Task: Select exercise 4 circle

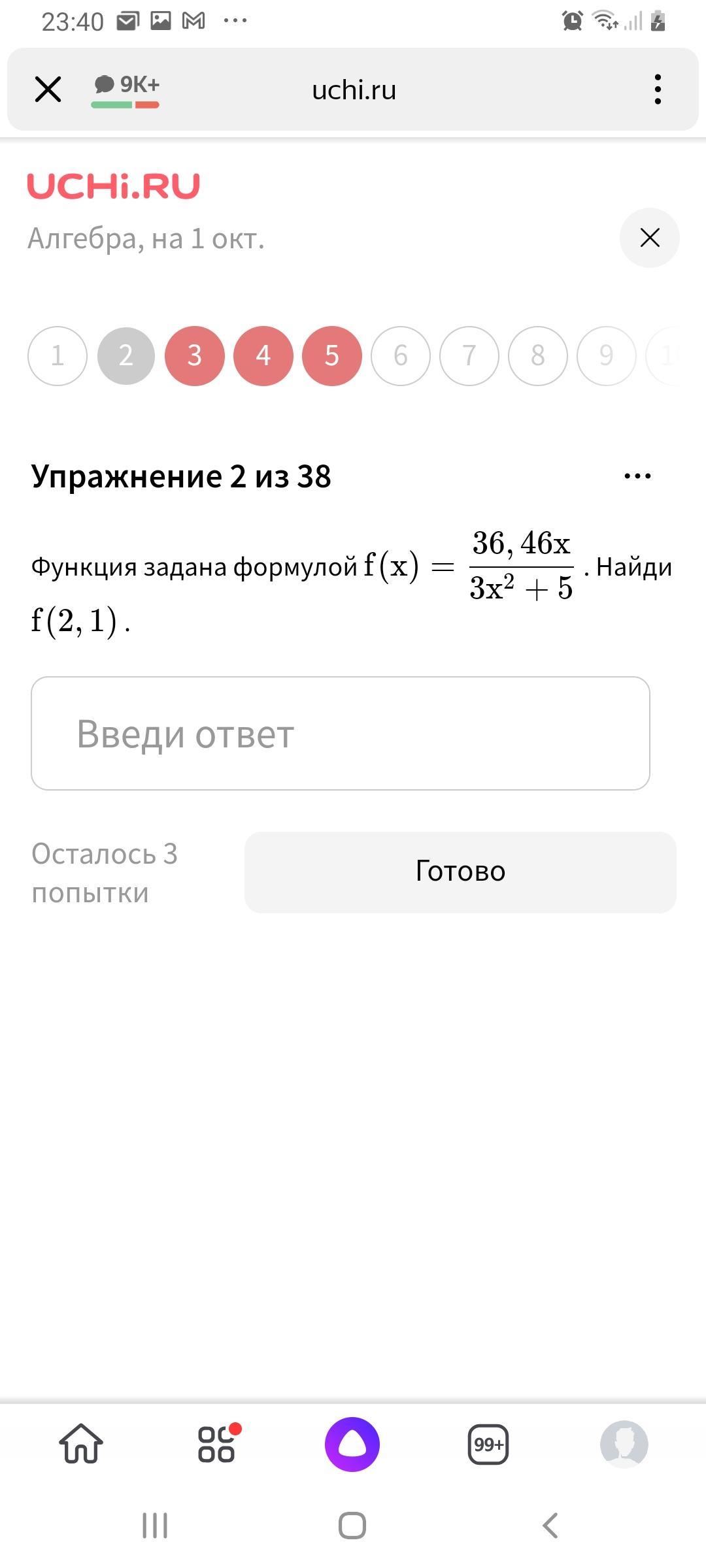Action: [263, 356]
